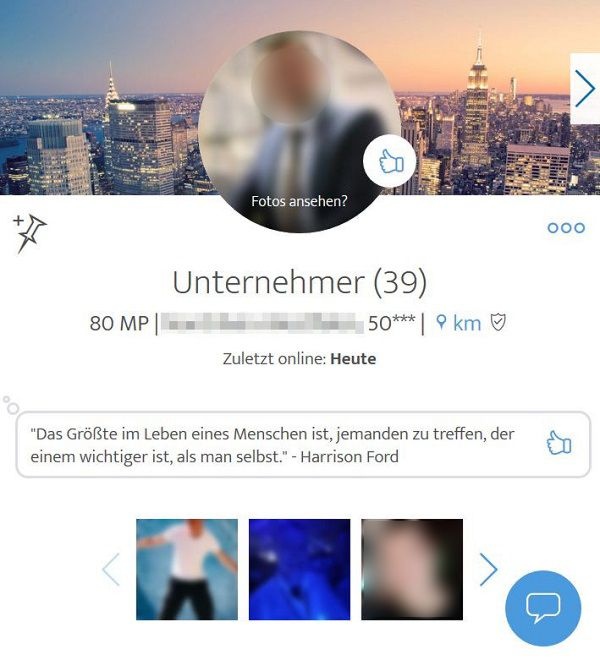
Task: Show next gallery photos
Action: click(488, 569)
